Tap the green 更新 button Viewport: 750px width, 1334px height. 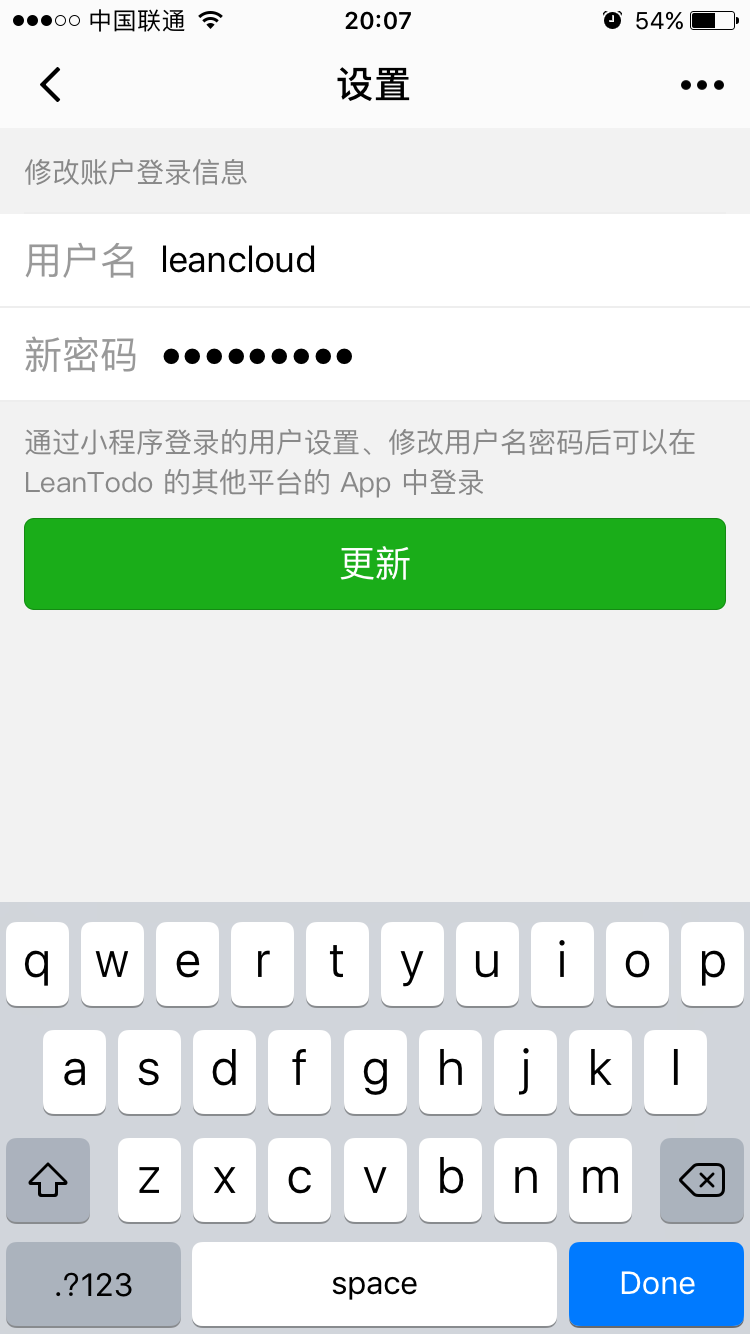tap(375, 564)
